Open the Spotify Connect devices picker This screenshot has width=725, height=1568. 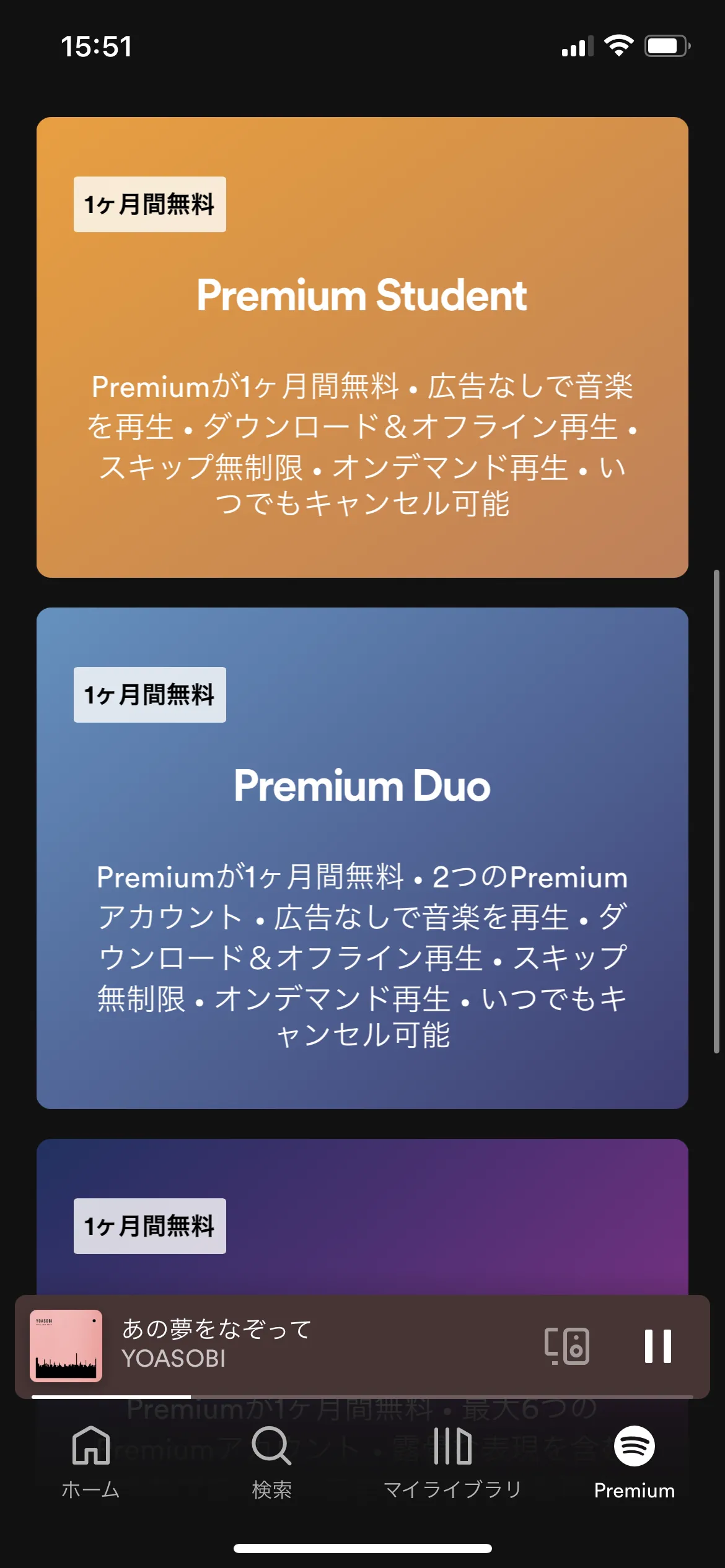coord(568,1345)
